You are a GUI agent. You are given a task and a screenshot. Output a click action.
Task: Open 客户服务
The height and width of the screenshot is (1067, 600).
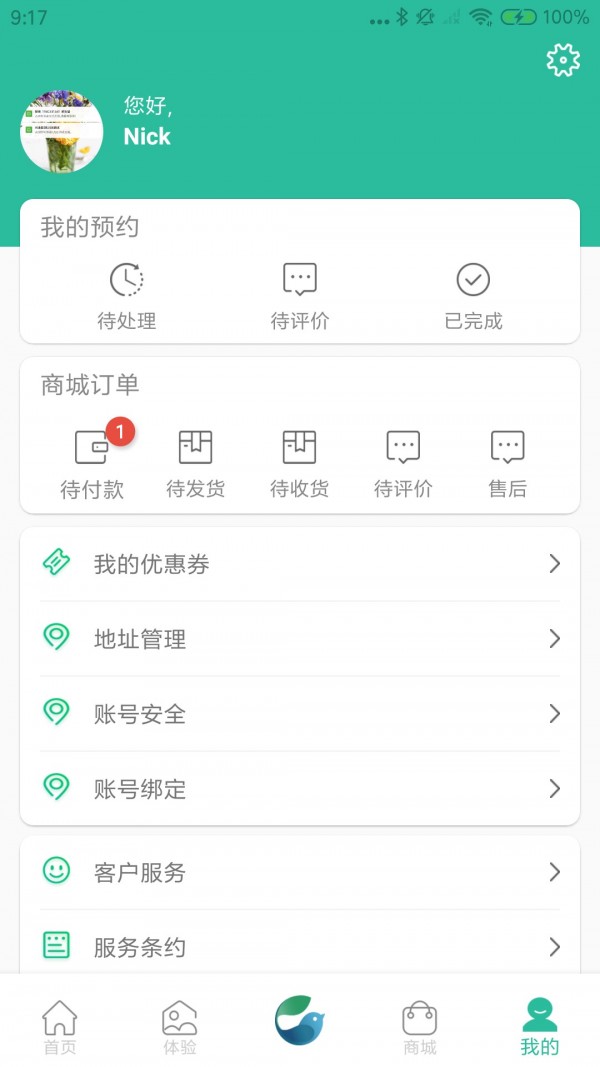coord(300,872)
